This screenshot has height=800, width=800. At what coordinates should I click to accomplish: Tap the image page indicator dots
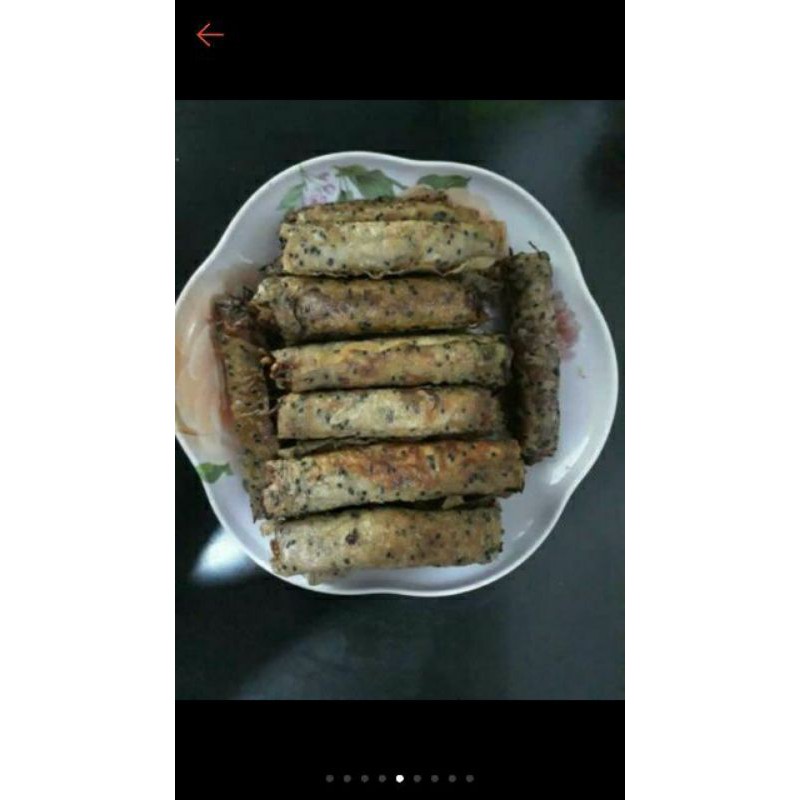399,778
